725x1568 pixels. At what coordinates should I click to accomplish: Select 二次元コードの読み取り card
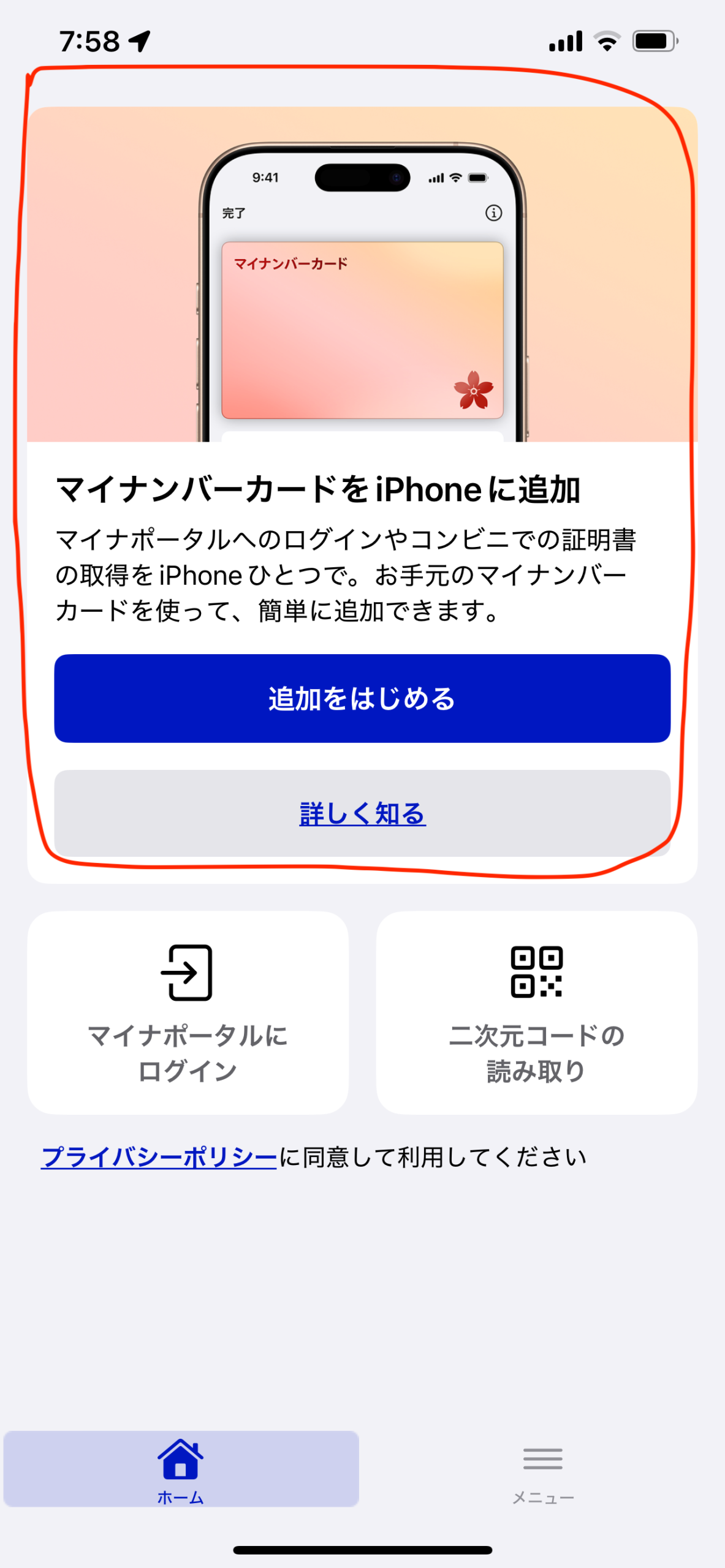coord(536,1012)
